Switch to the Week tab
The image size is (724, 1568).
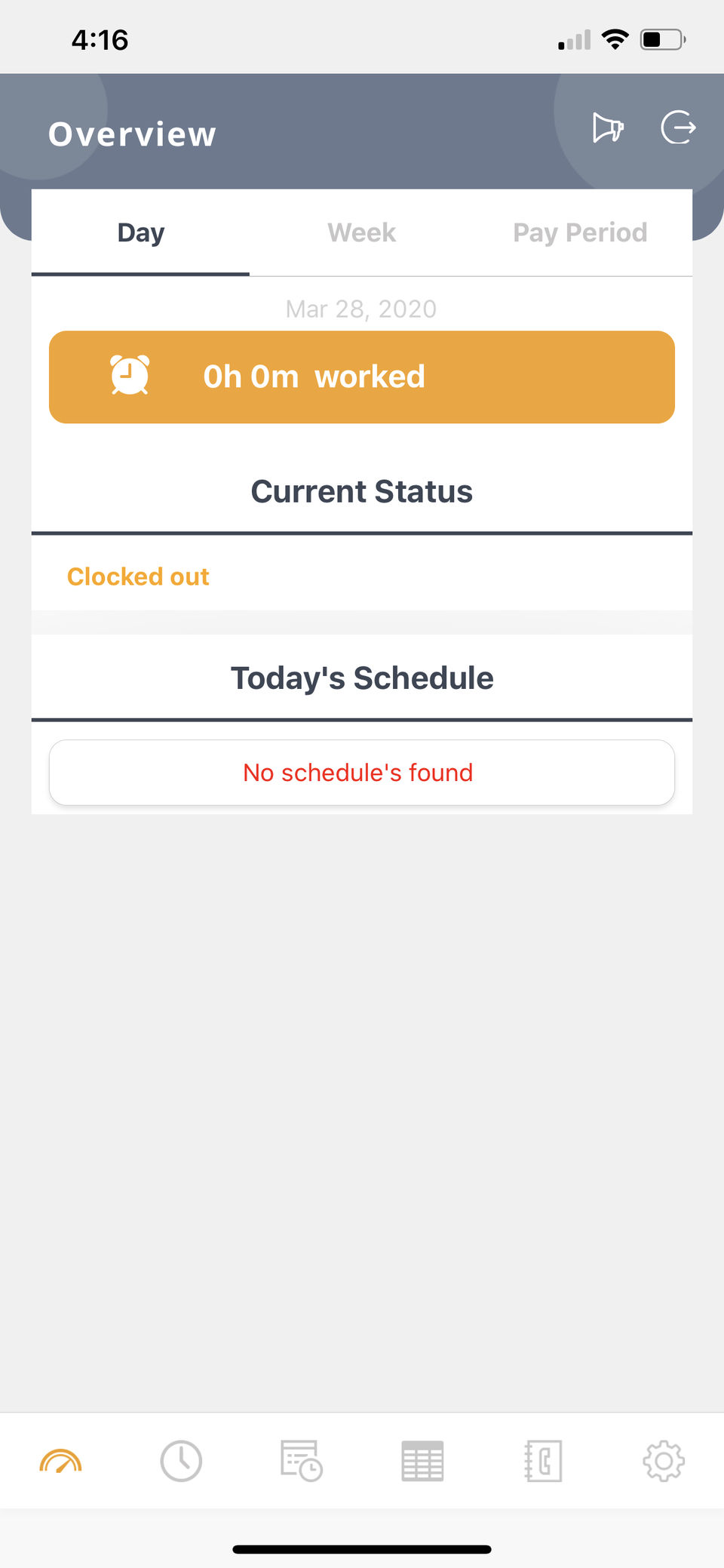click(361, 232)
